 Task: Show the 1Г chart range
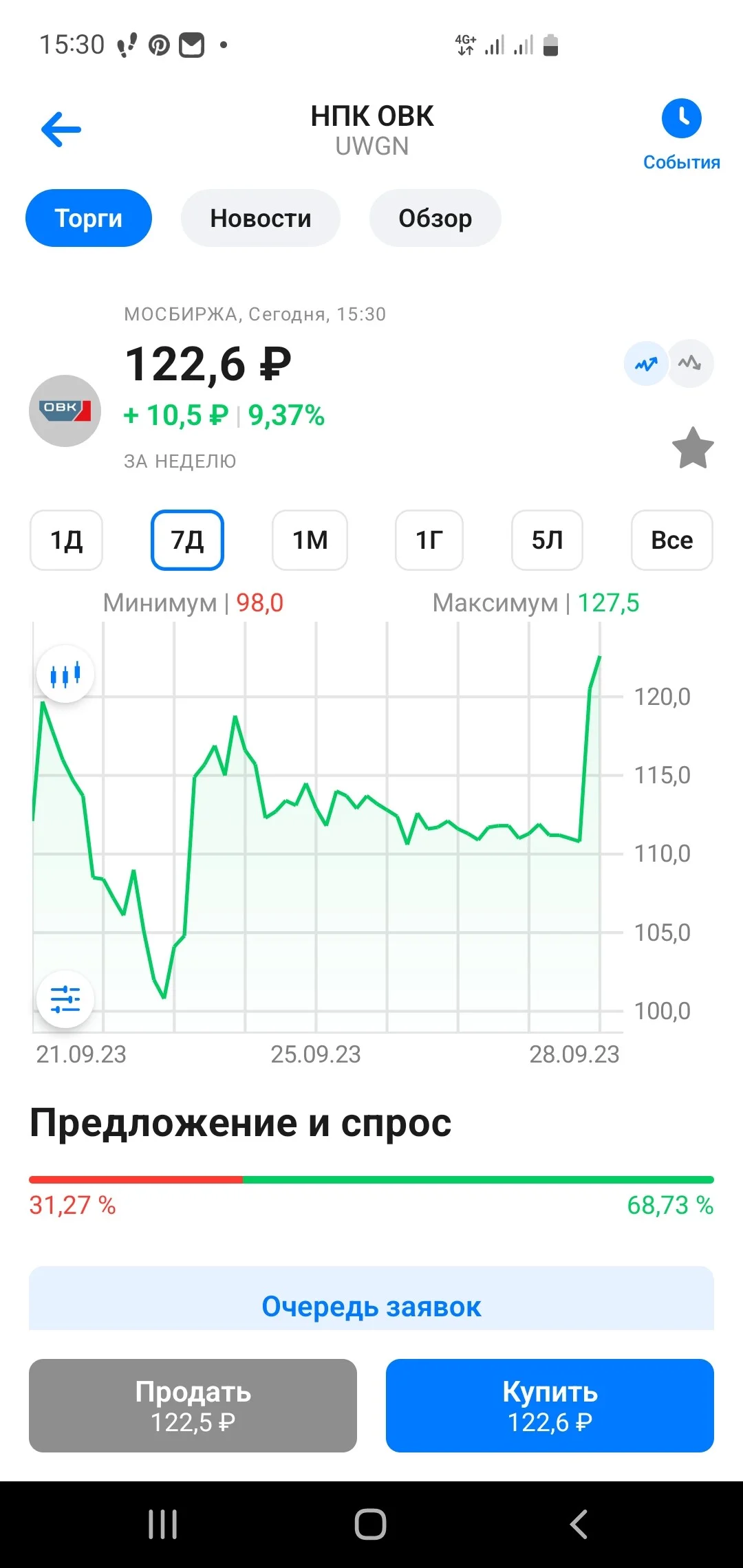pyautogui.click(x=429, y=540)
